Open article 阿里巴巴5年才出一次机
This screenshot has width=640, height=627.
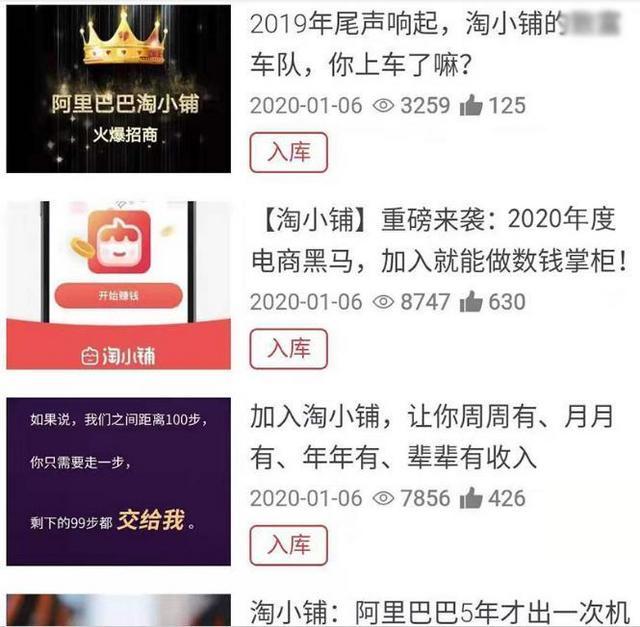tap(440, 611)
